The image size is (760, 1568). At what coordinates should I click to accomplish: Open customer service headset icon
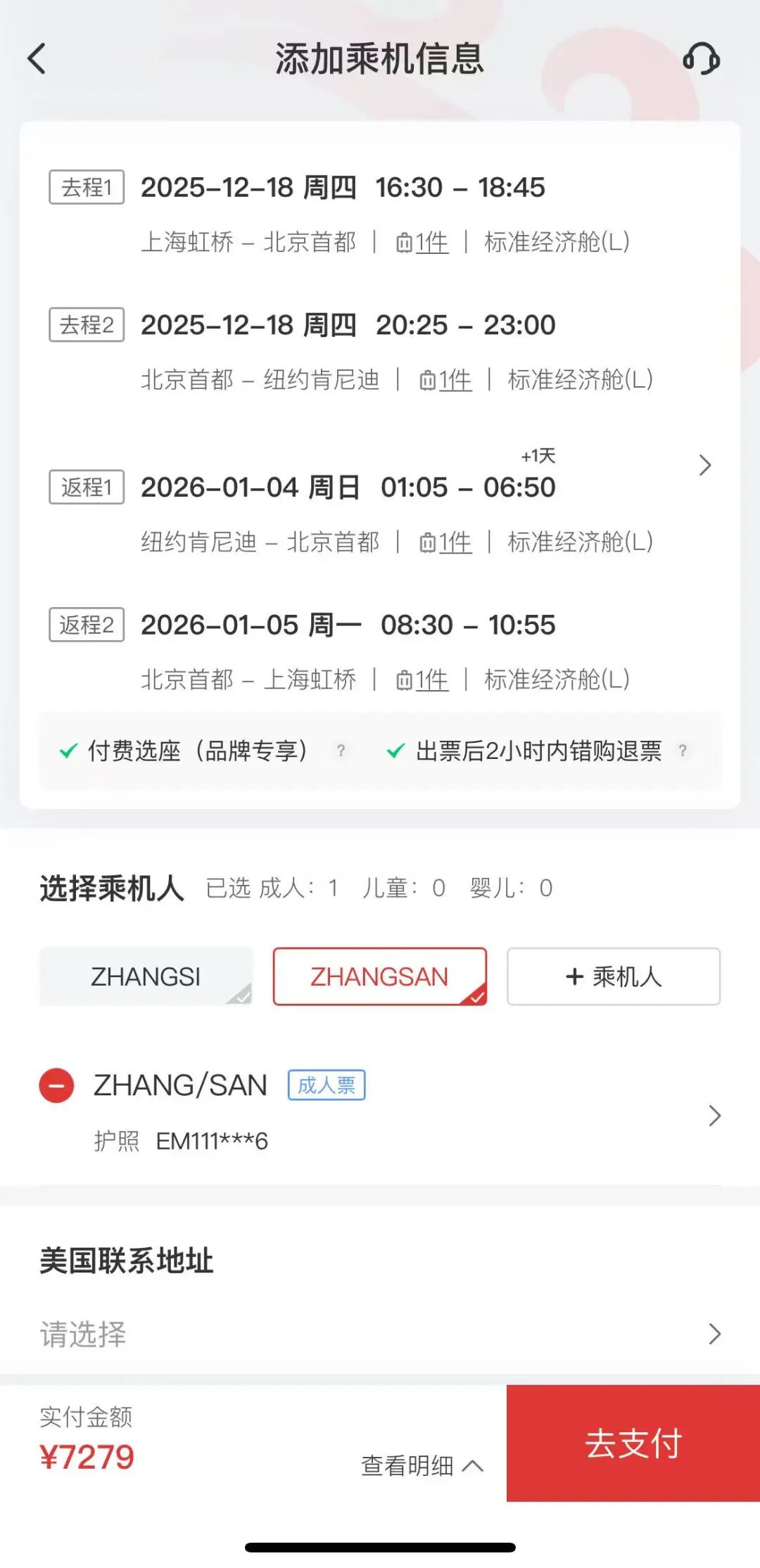[701, 58]
